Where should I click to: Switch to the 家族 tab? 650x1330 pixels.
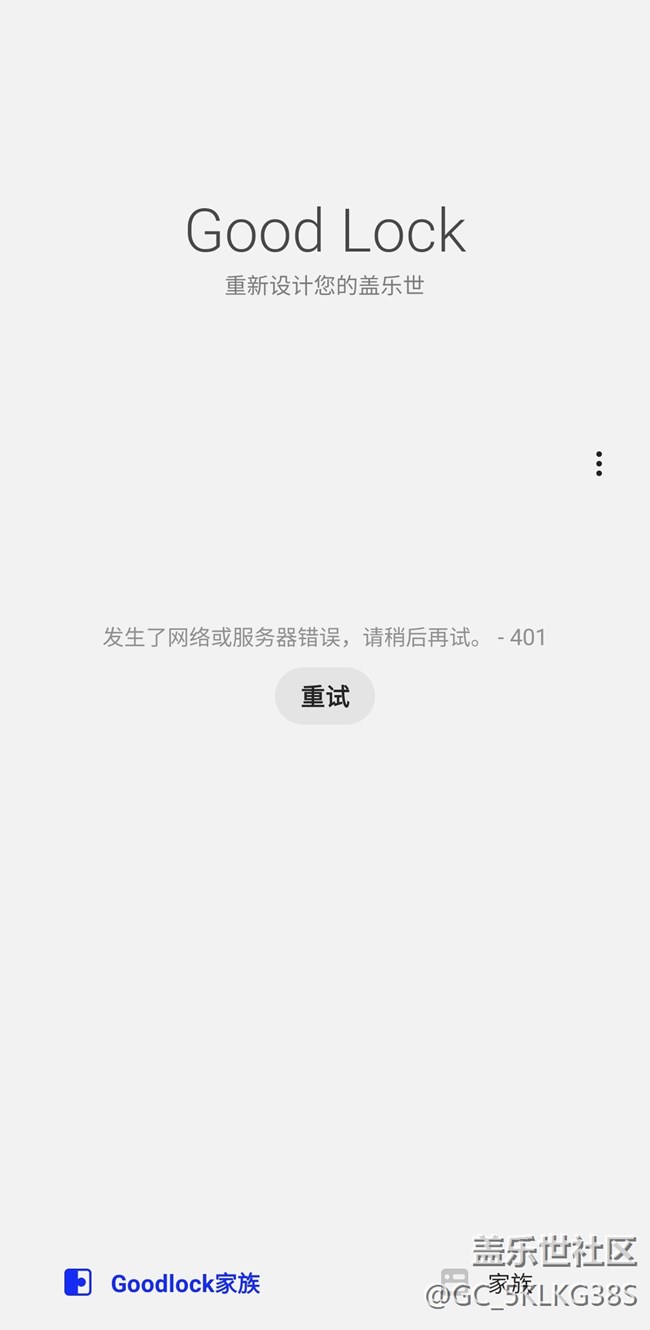[x=488, y=1282]
